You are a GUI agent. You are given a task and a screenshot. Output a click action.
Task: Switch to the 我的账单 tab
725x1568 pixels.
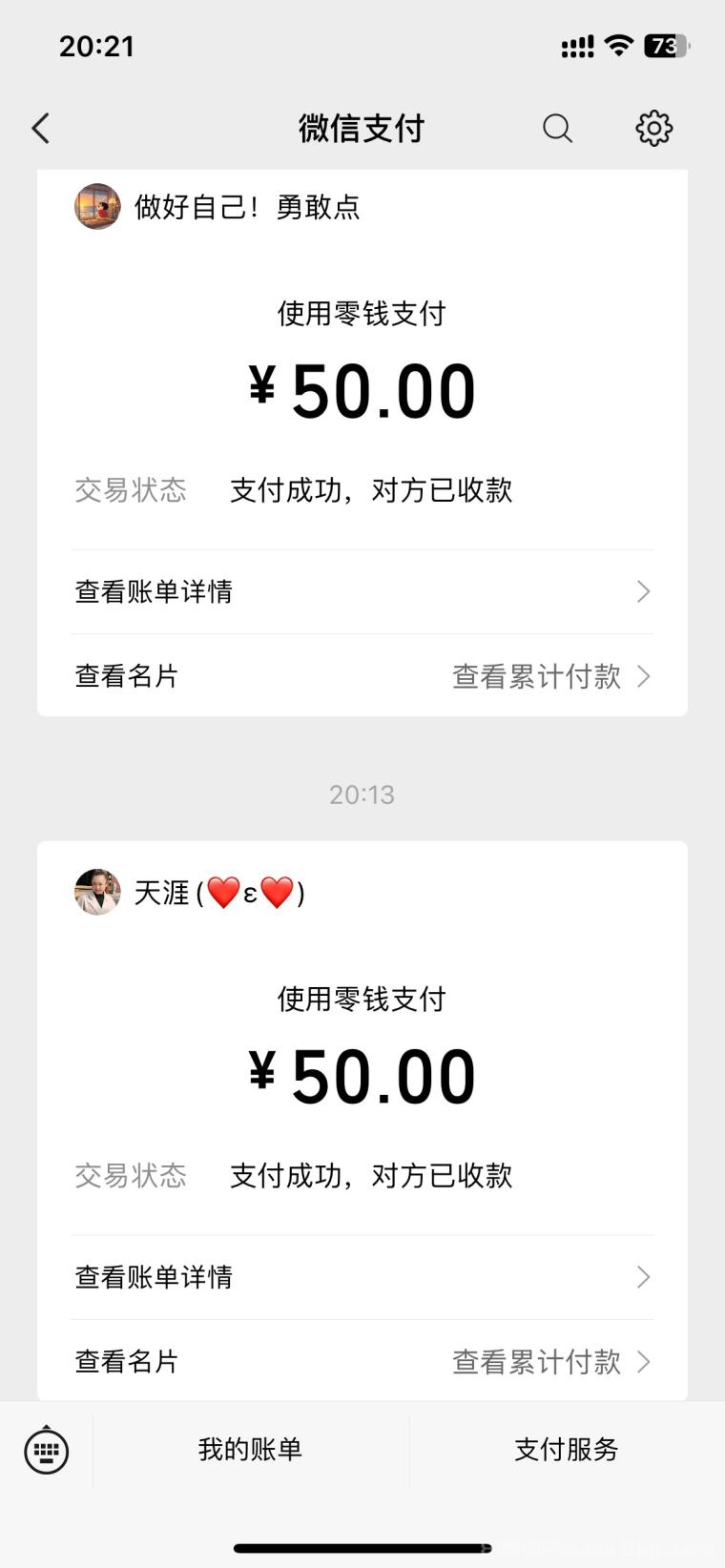249,1450
